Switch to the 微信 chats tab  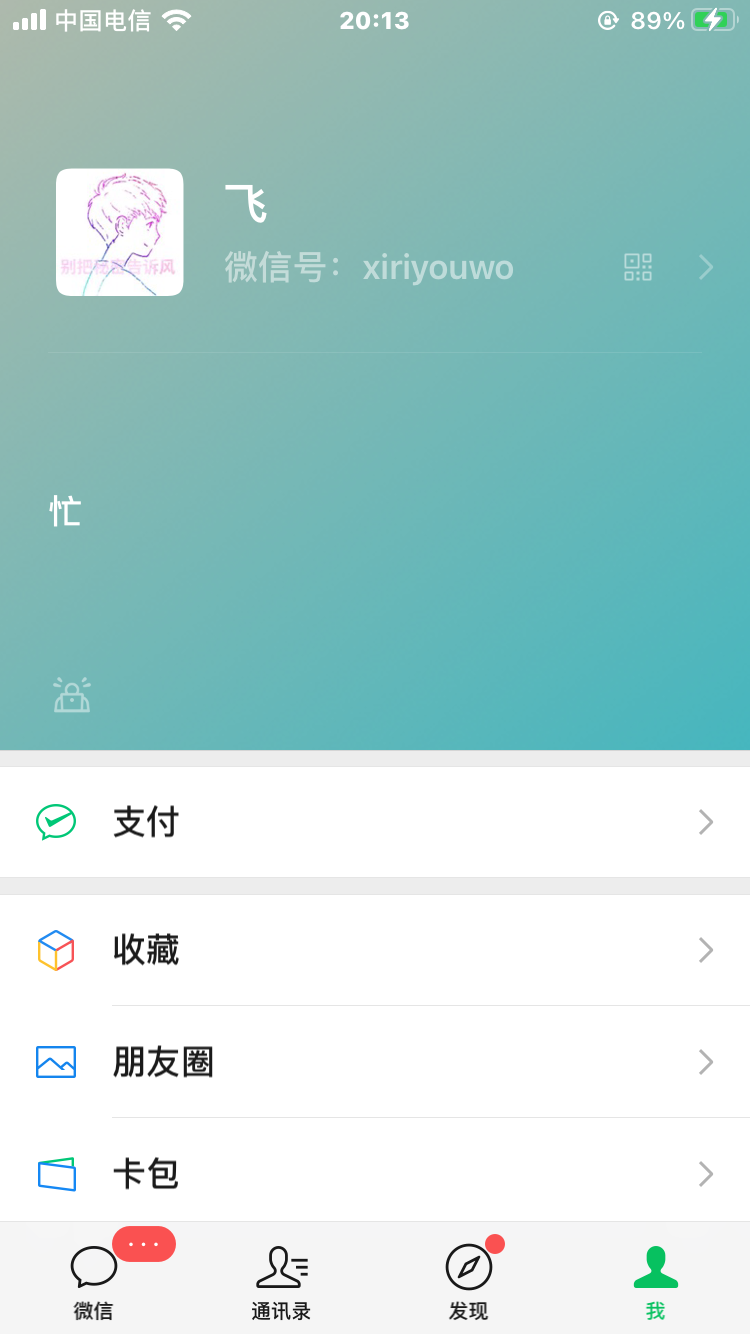94,1280
